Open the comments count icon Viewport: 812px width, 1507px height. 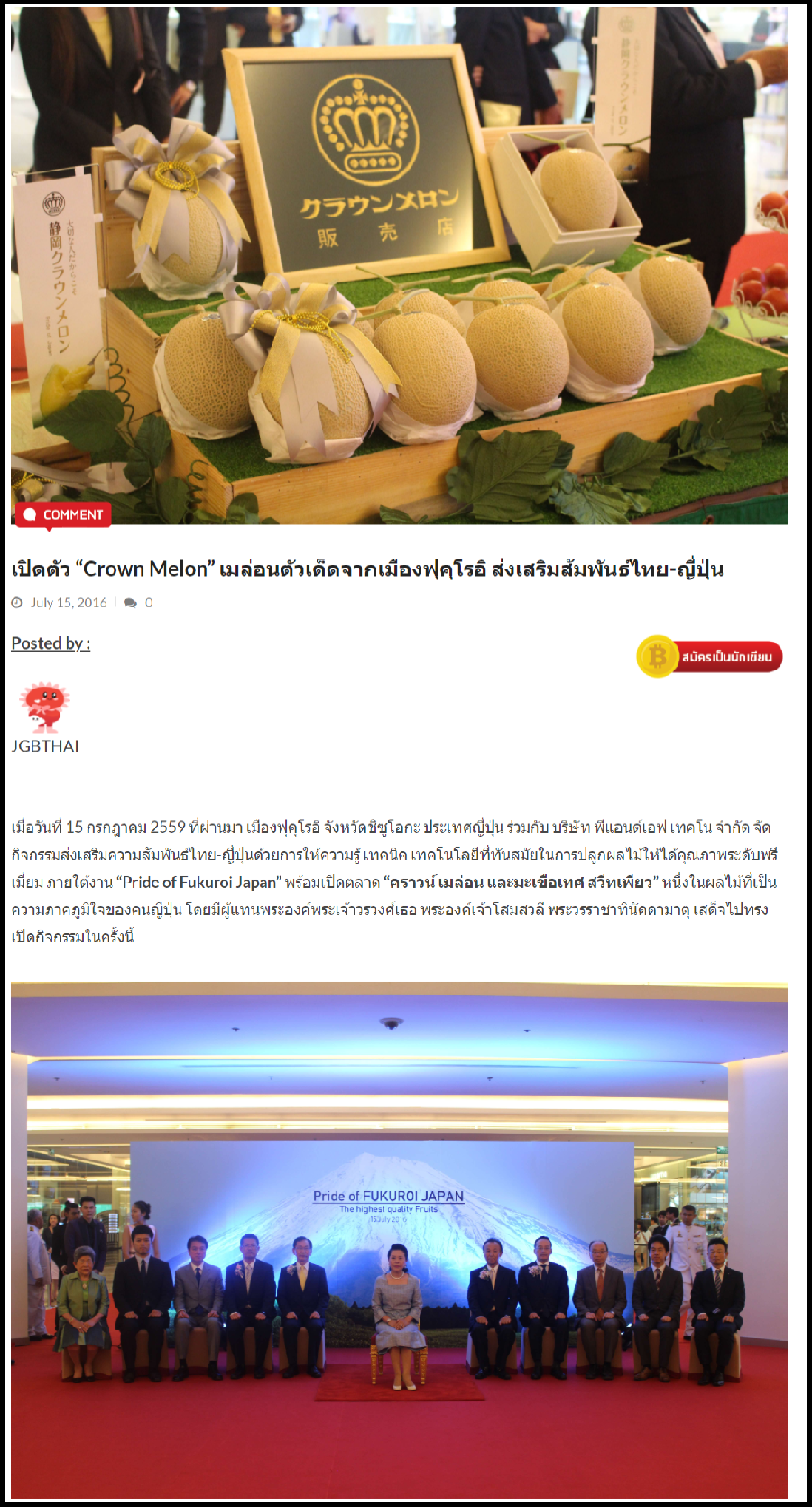coord(132,603)
